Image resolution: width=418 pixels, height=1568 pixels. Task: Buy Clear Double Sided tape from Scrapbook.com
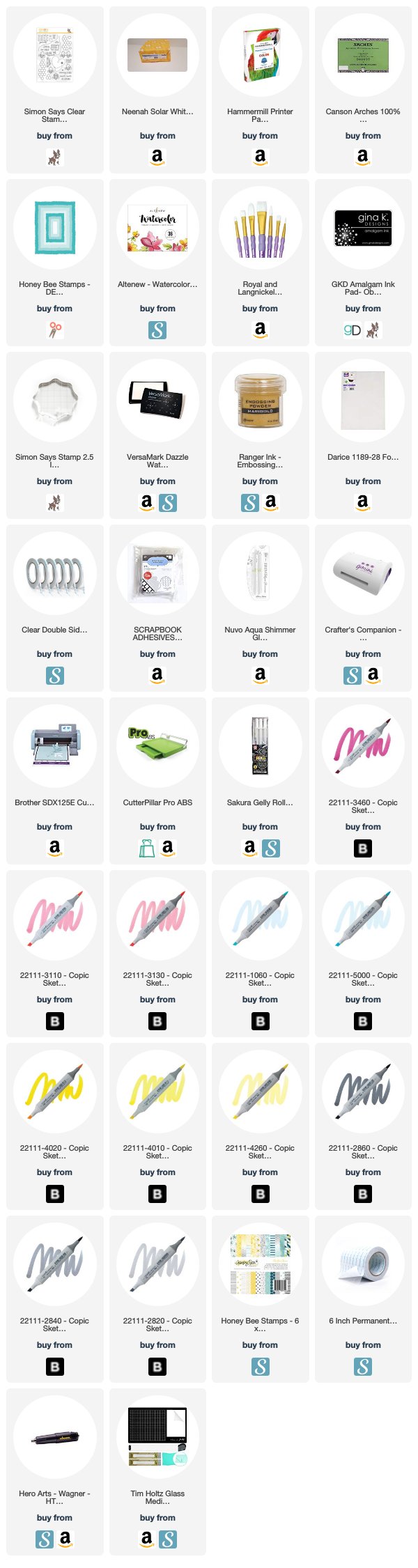tap(54, 675)
